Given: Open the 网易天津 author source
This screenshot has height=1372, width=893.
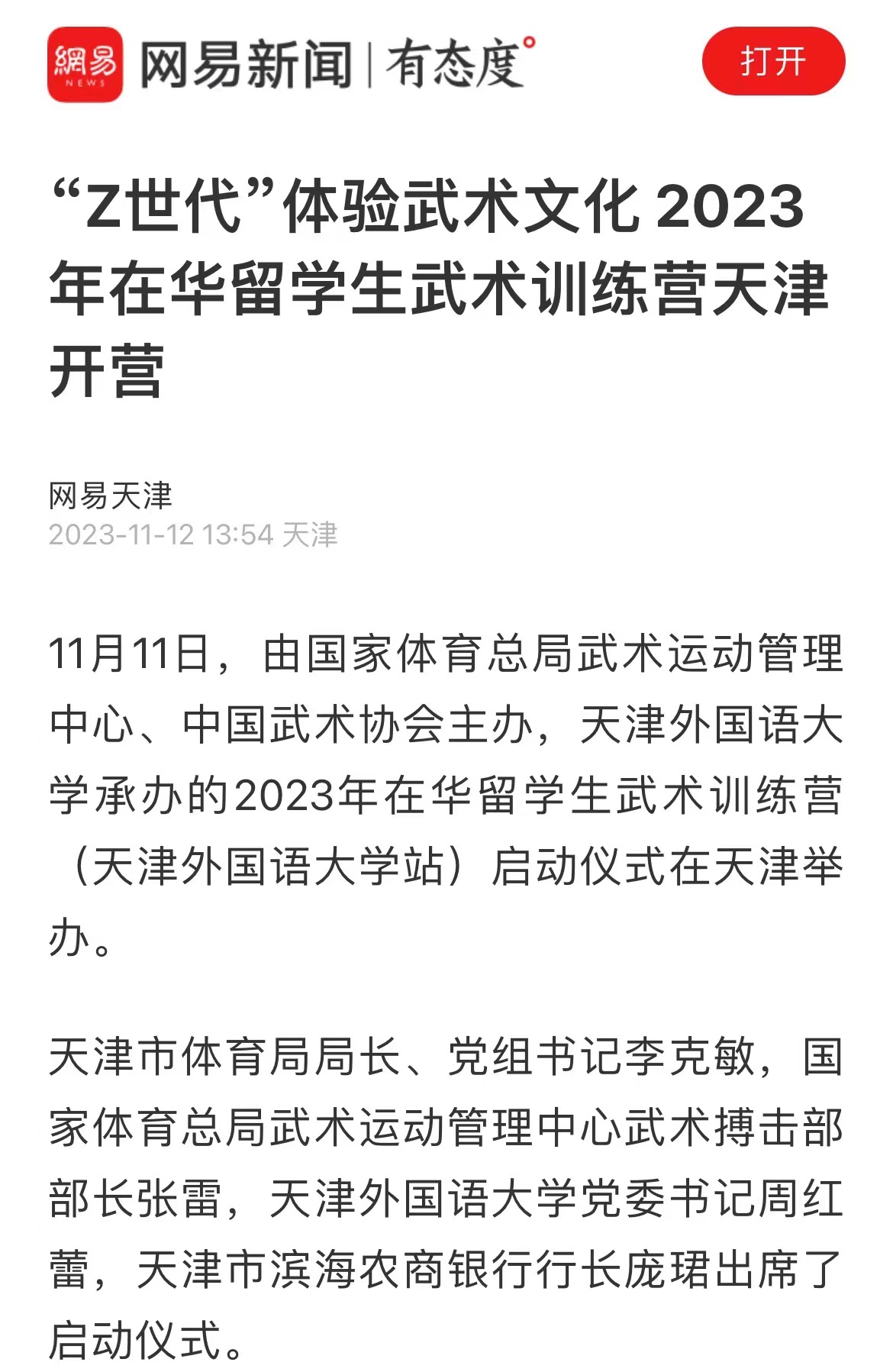Looking at the screenshot, I should [111, 496].
